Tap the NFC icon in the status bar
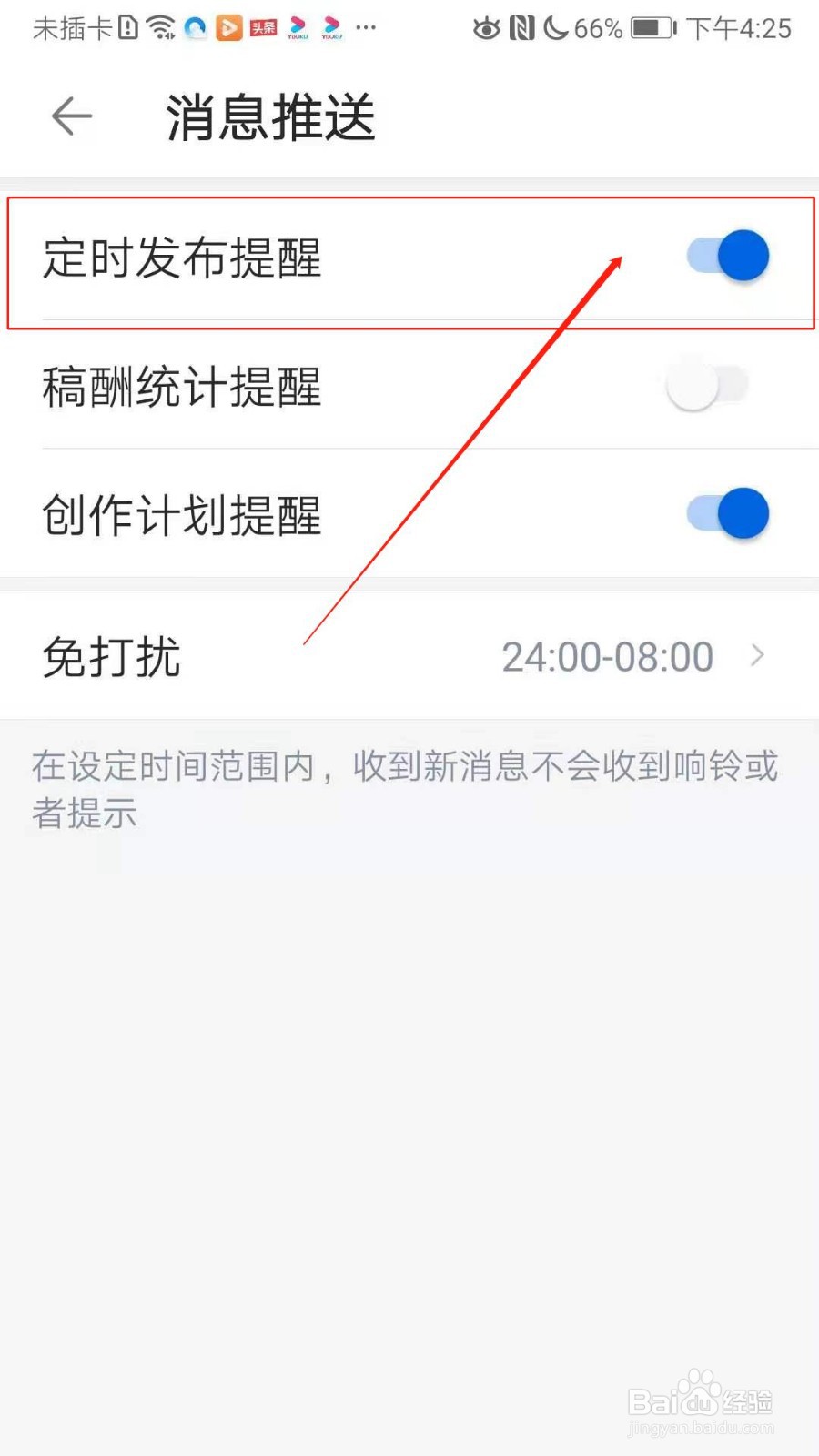The image size is (819, 1456). tap(519, 28)
